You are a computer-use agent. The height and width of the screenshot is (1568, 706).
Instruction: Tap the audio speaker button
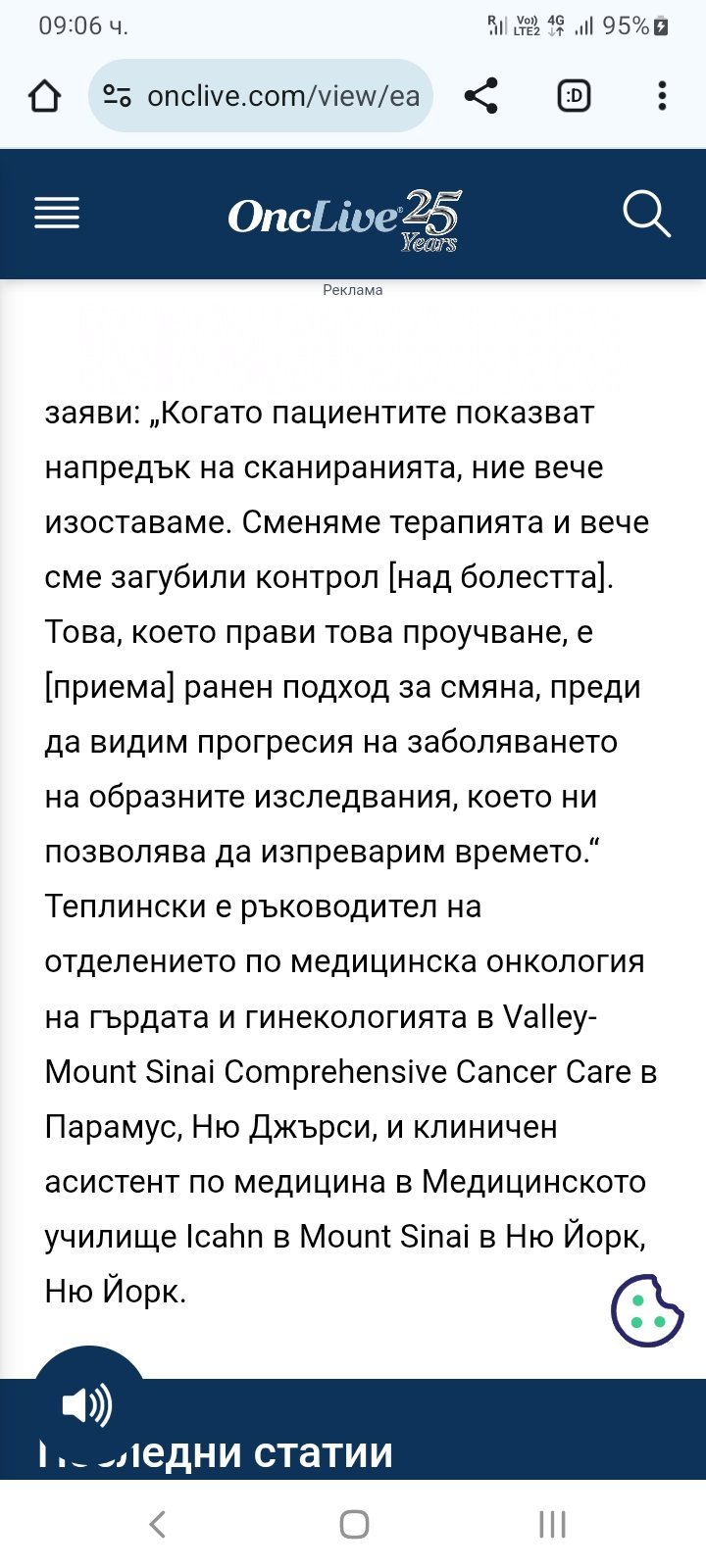(x=88, y=1404)
